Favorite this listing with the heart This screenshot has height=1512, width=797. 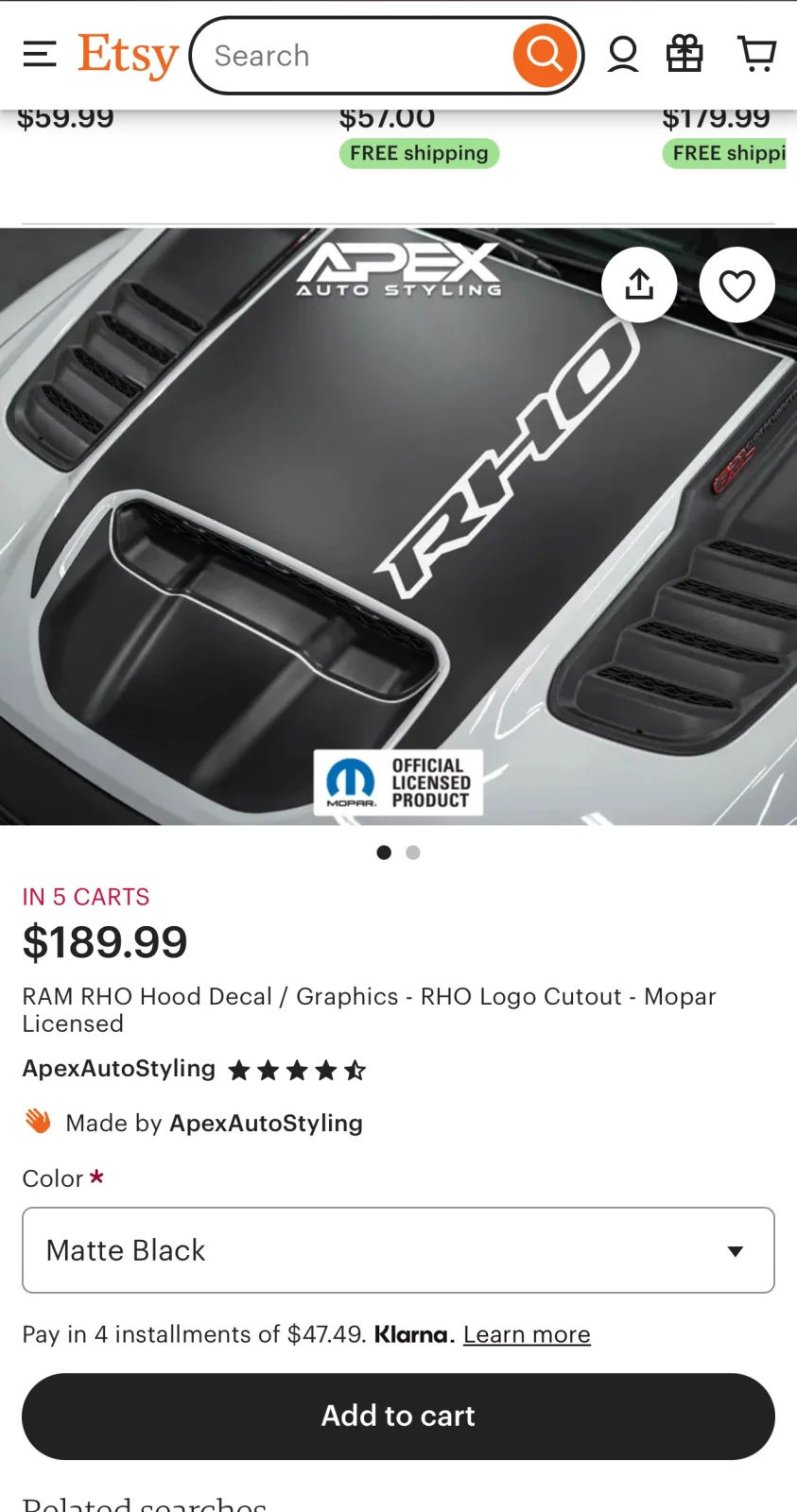736,284
